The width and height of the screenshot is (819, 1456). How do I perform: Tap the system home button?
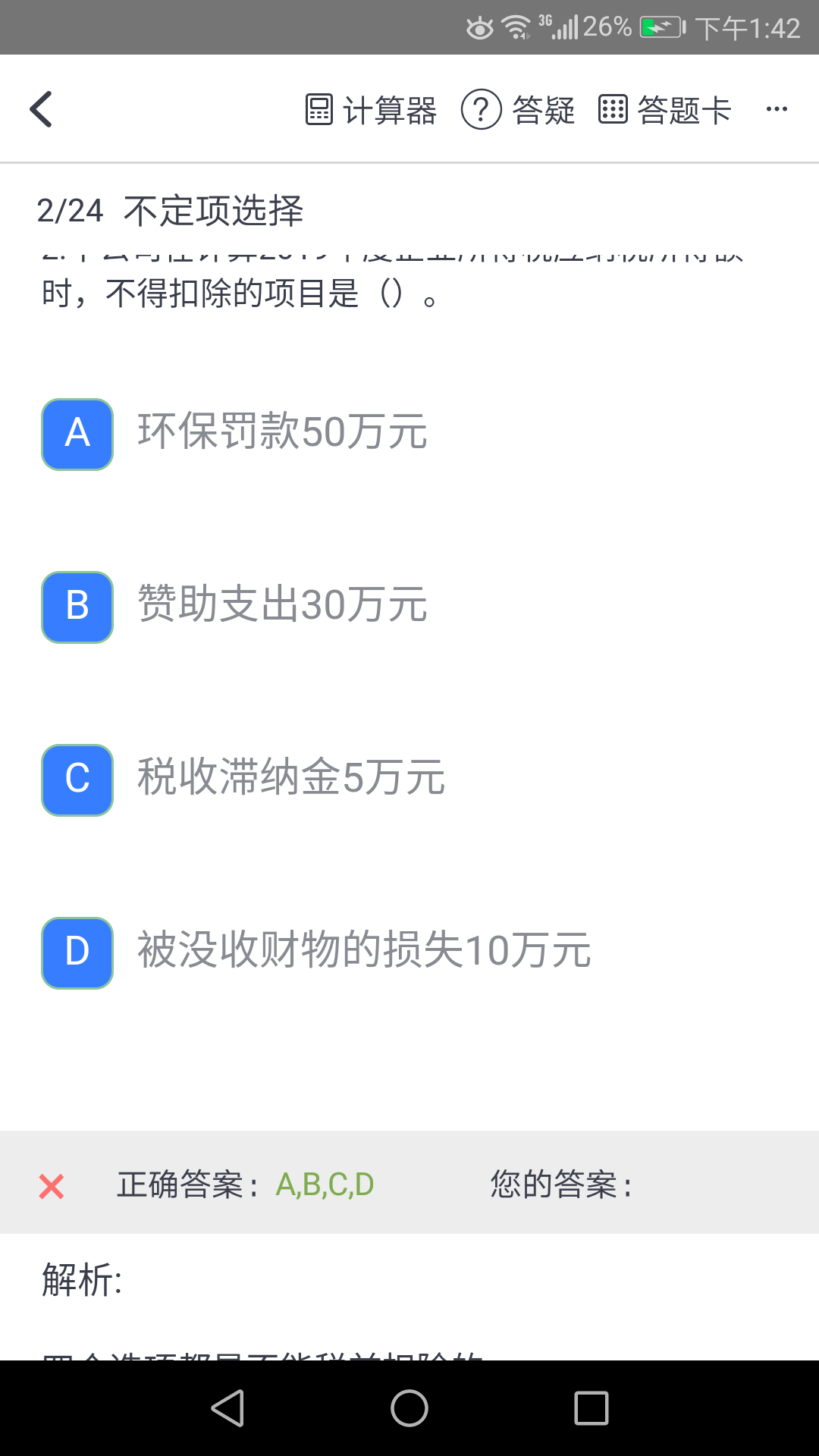coord(409,1408)
